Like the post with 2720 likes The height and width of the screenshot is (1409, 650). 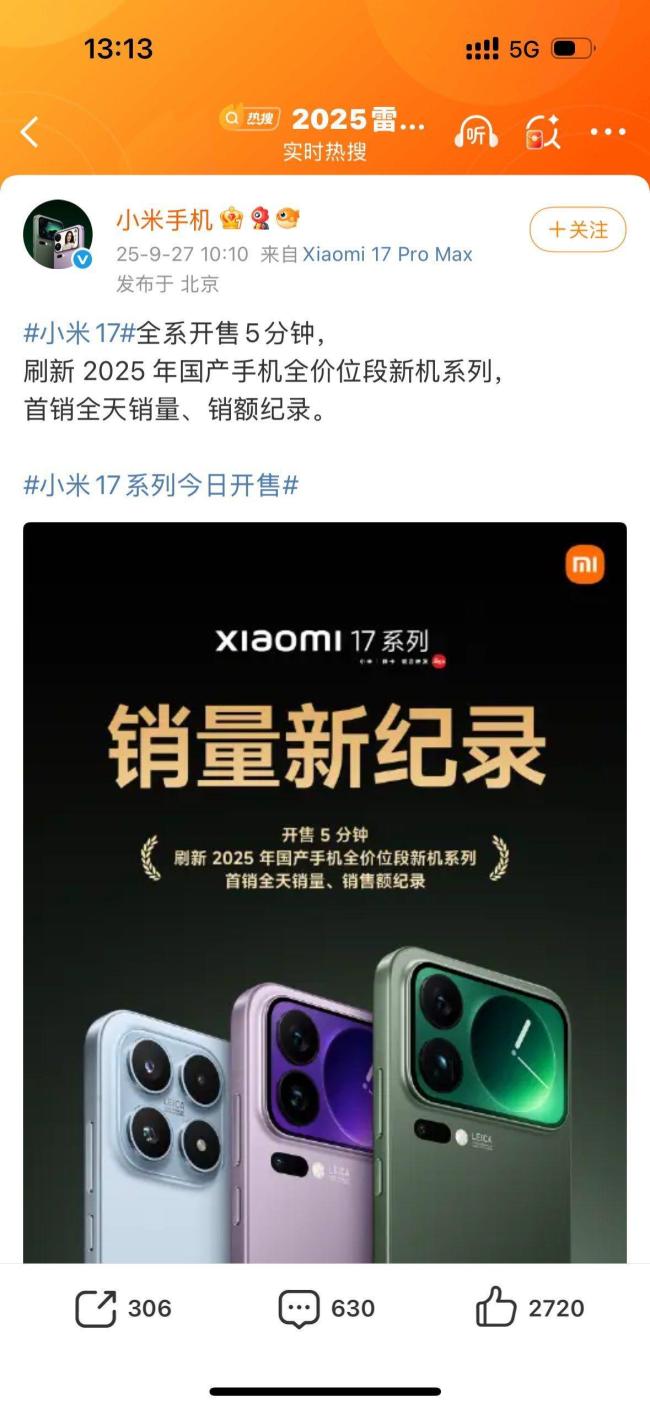tap(529, 1308)
